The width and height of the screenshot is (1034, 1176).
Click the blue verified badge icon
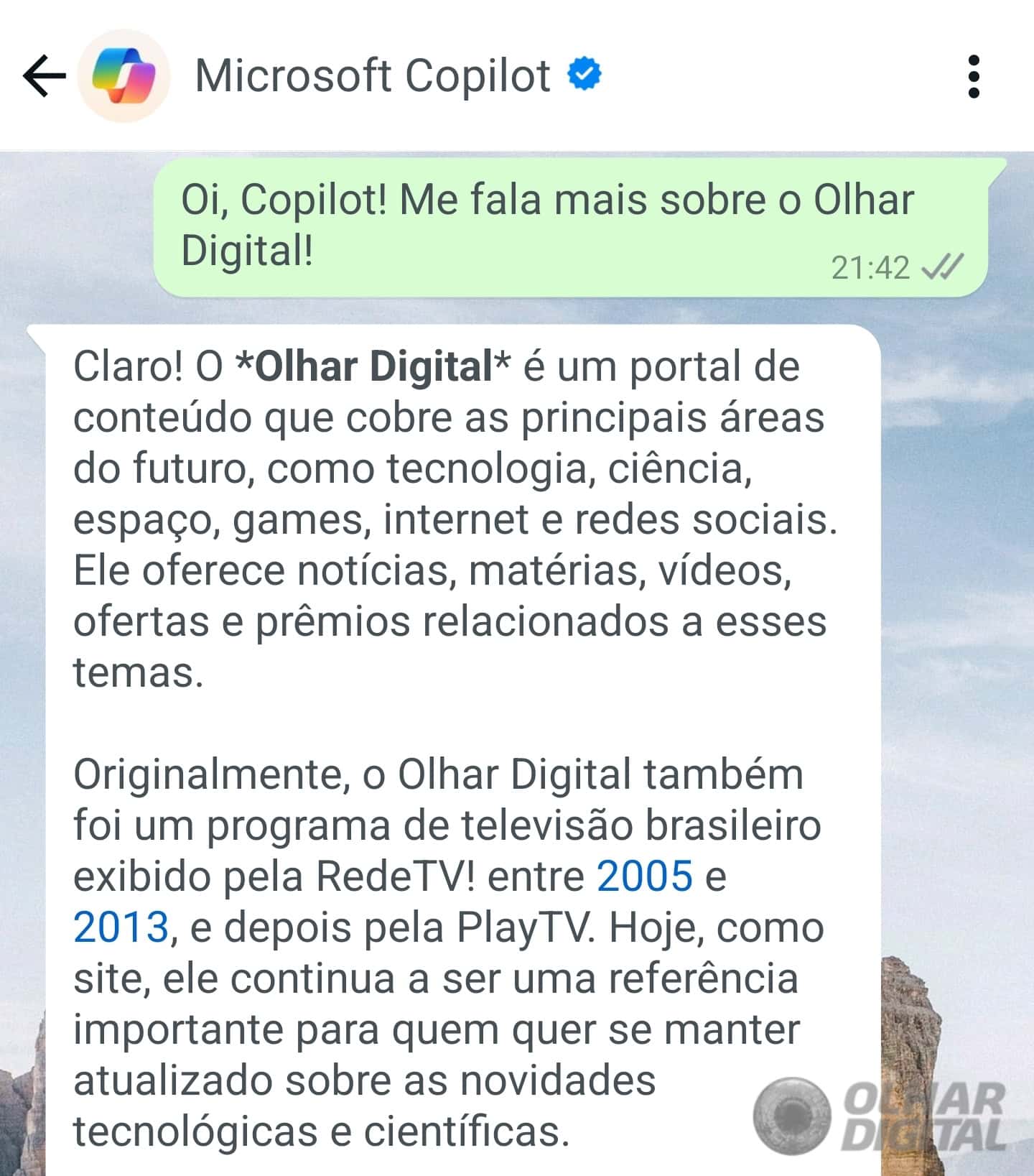point(585,72)
